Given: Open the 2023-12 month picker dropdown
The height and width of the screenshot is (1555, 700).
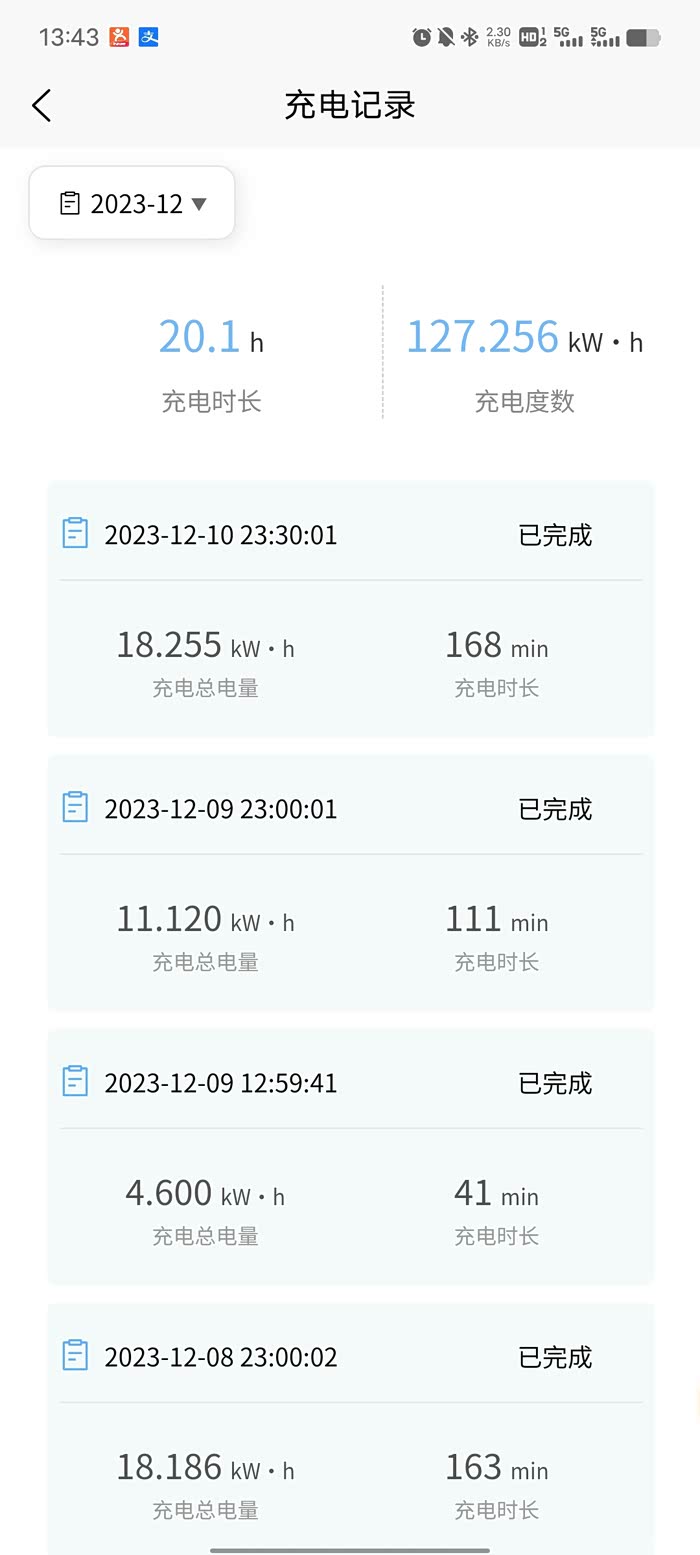Looking at the screenshot, I should (x=132, y=203).
